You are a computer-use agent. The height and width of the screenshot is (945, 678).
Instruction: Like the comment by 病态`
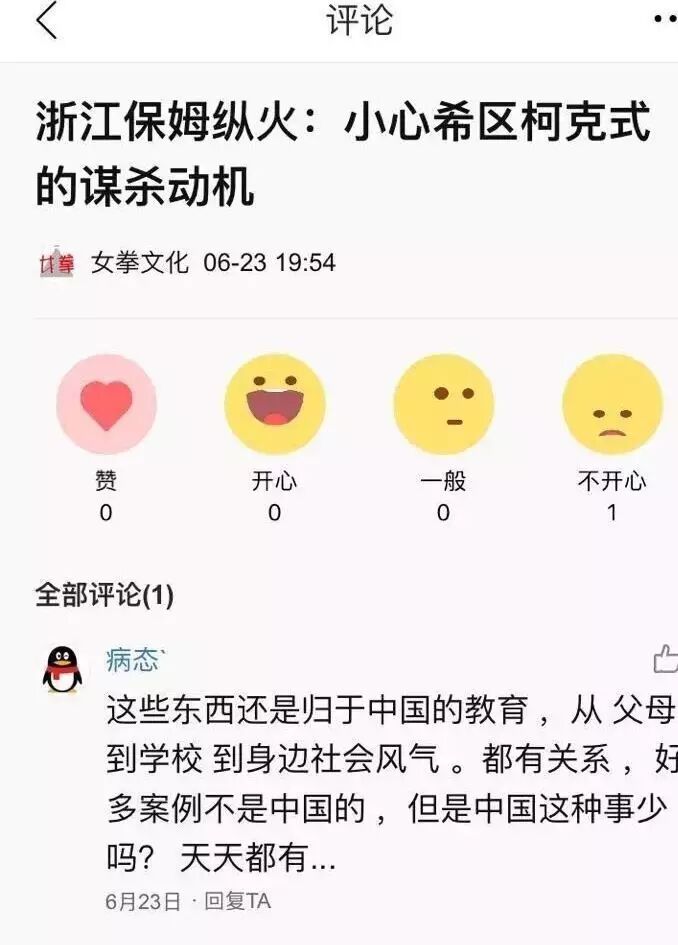click(665, 659)
